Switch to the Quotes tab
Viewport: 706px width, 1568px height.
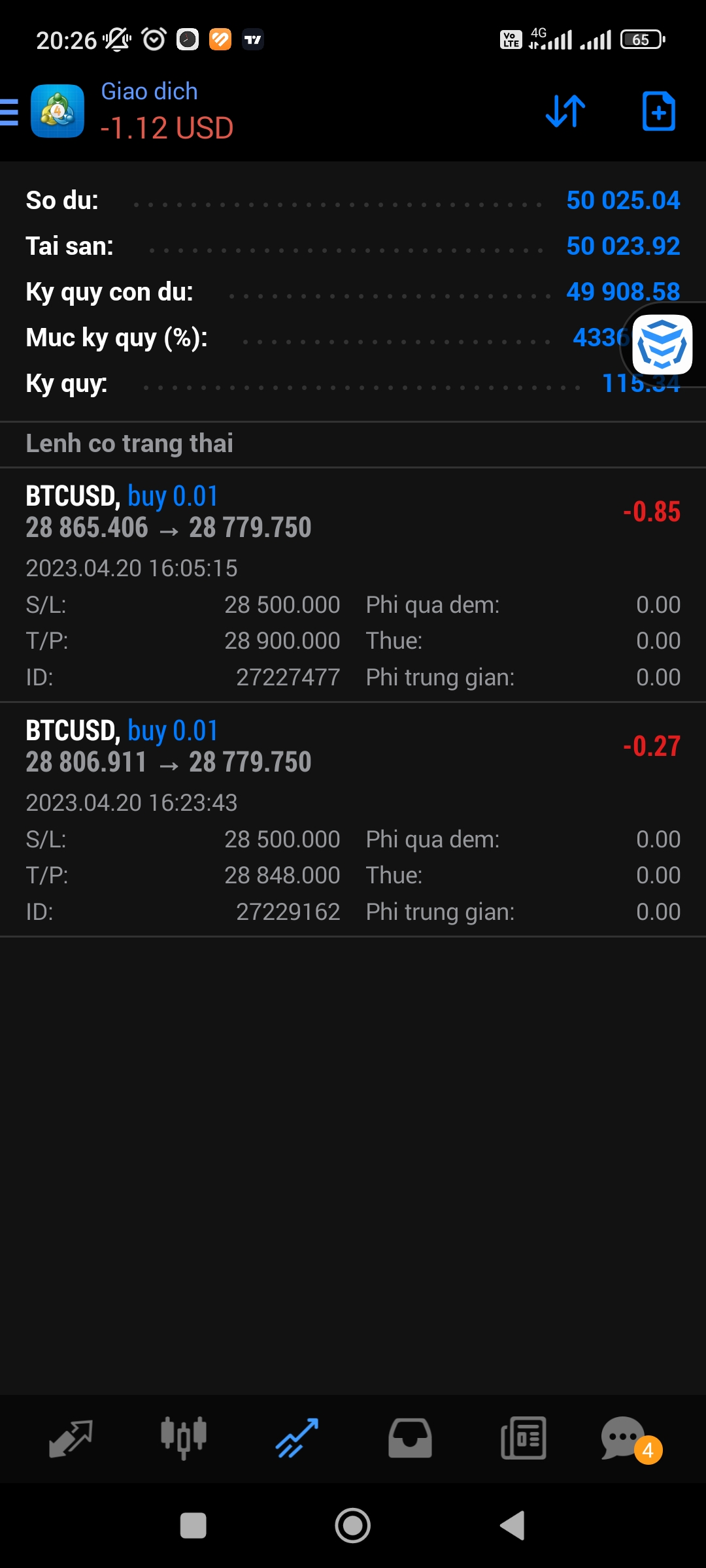(71, 1439)
